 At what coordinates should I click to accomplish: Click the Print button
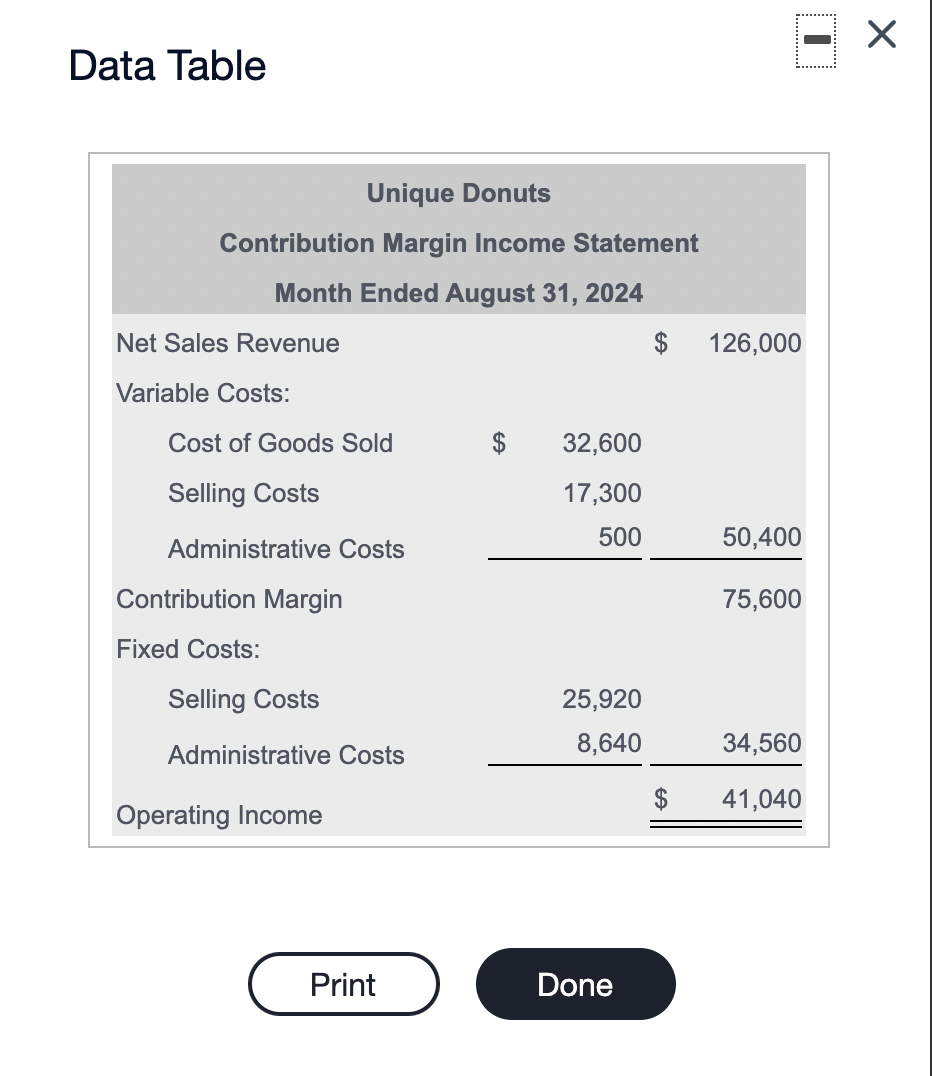click(343, 984)
